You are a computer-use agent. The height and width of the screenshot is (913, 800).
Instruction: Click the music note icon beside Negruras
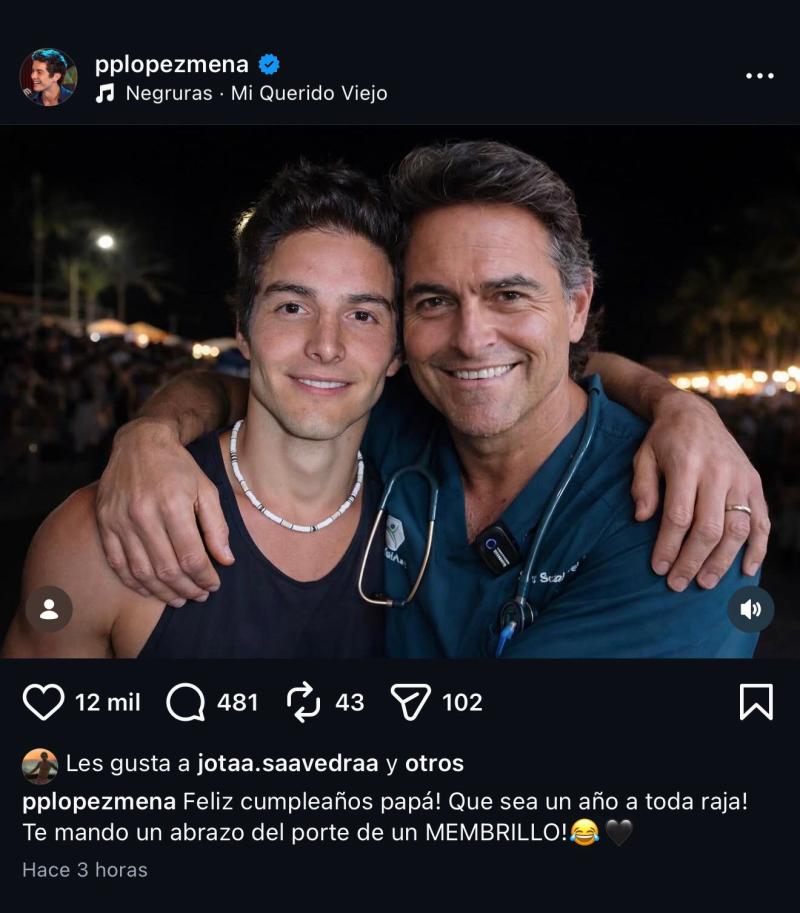pos(105,96)
